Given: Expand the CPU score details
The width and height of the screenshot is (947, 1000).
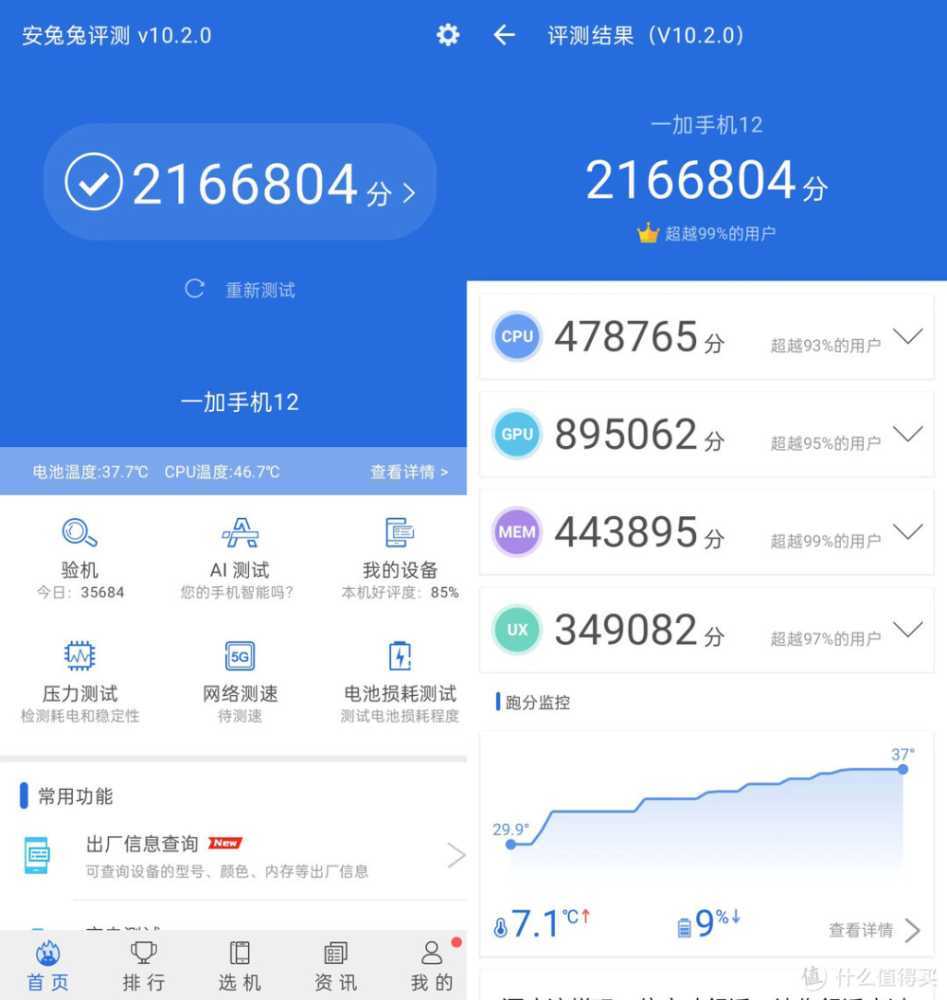Looking at the screenshot, I should coord(908,337).
